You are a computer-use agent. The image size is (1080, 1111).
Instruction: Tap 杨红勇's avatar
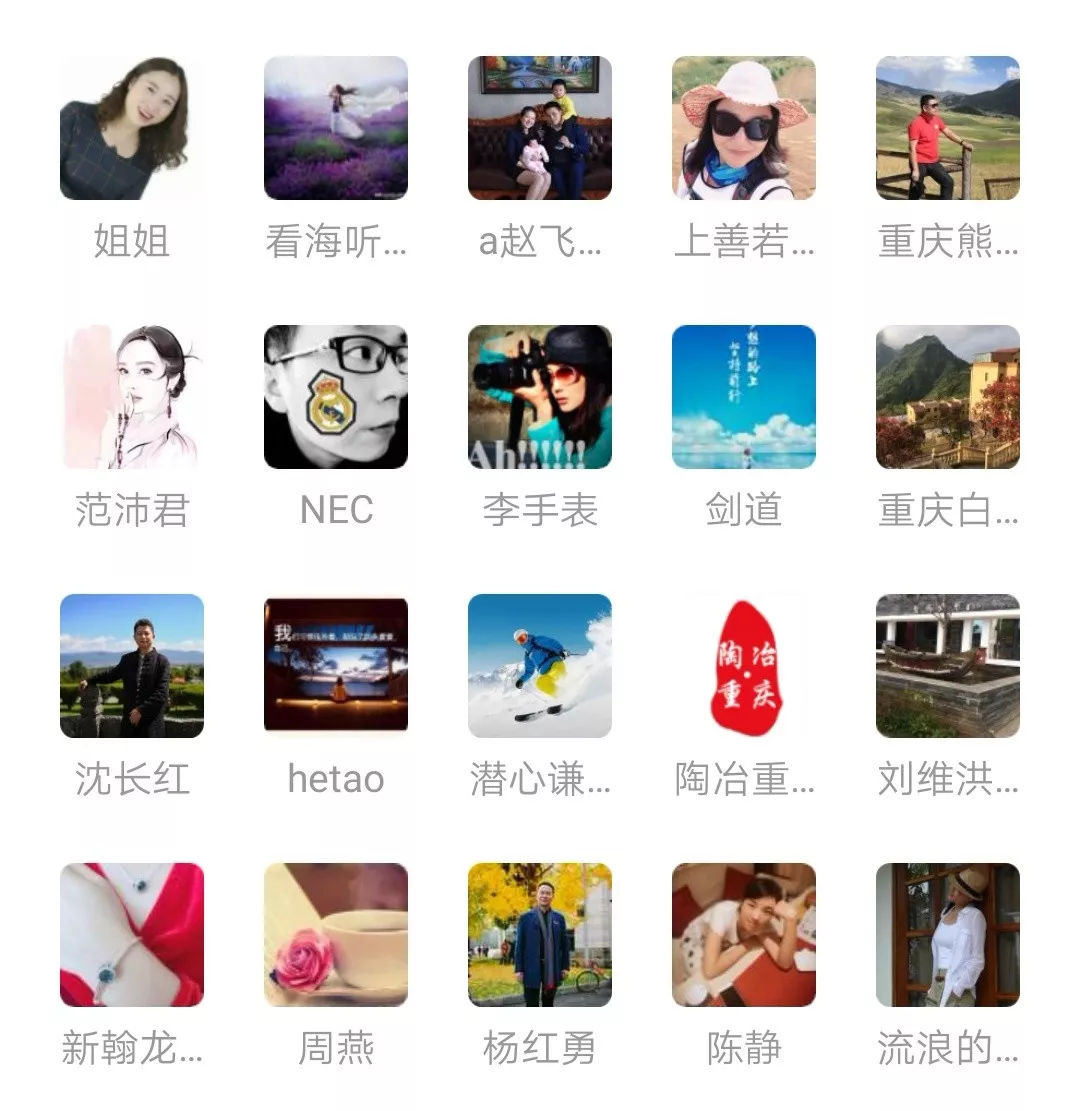[540, 935]
